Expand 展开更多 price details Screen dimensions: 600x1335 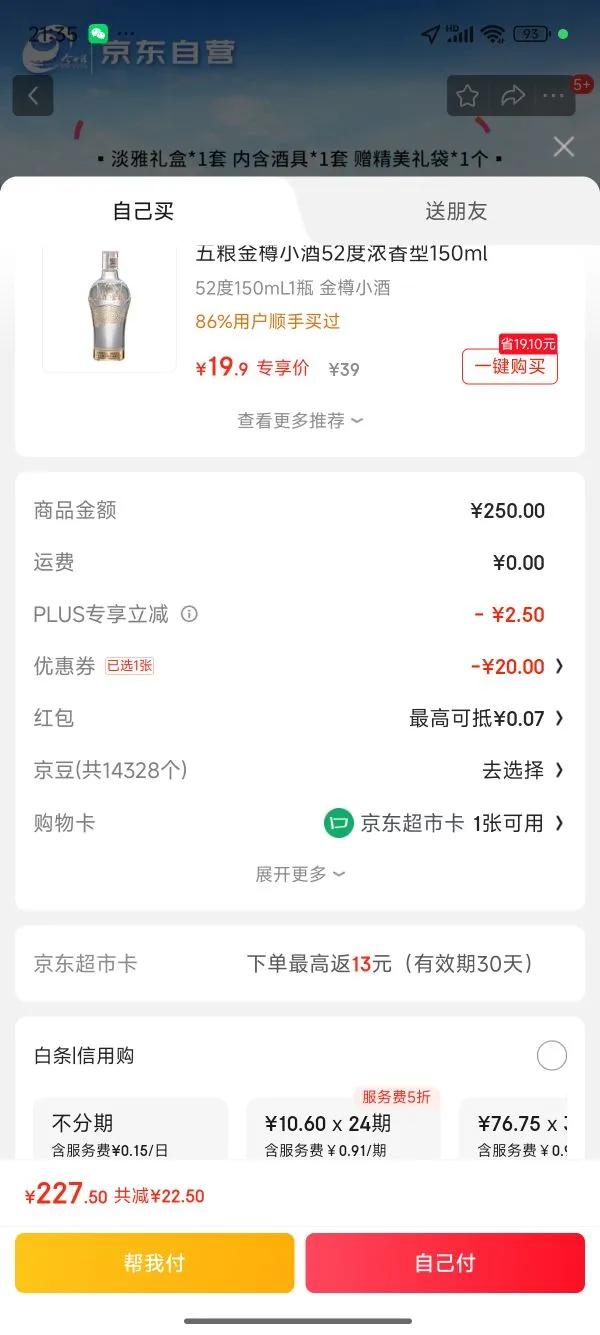300,874
